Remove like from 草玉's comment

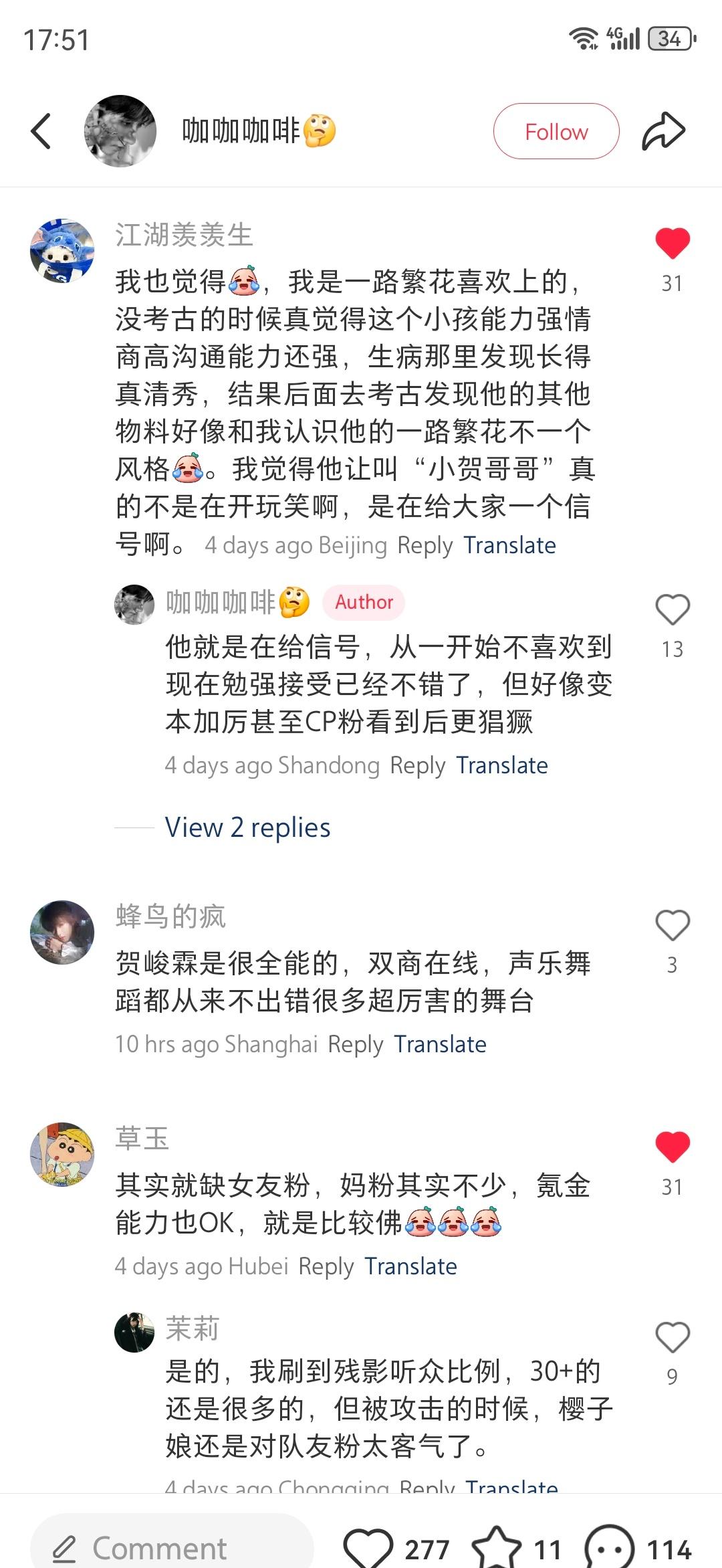[672, 1147]
